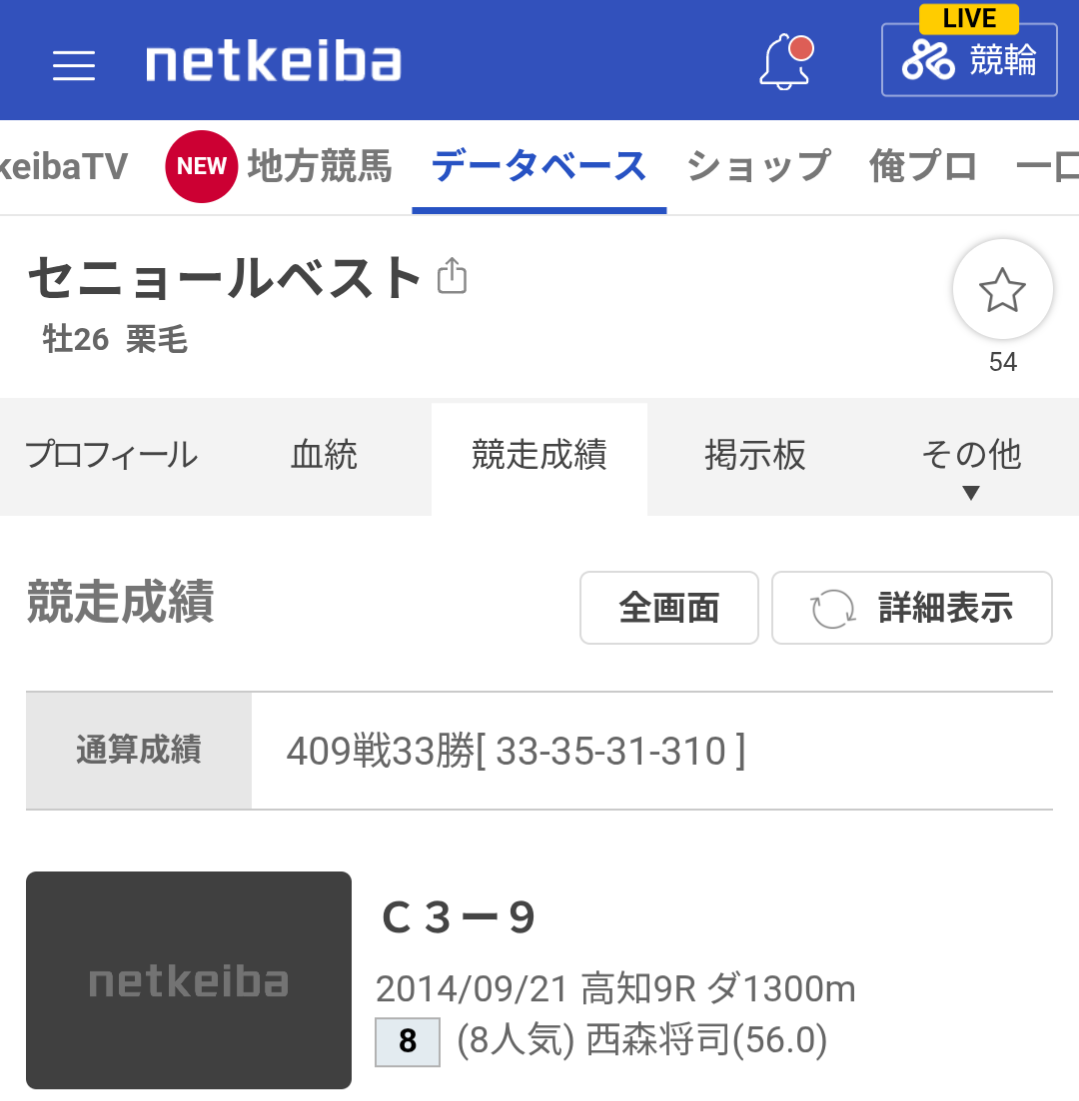This screenshot has width=1079, height=1101.
Task: View the 血統 tab
Action: click(324, 456)
